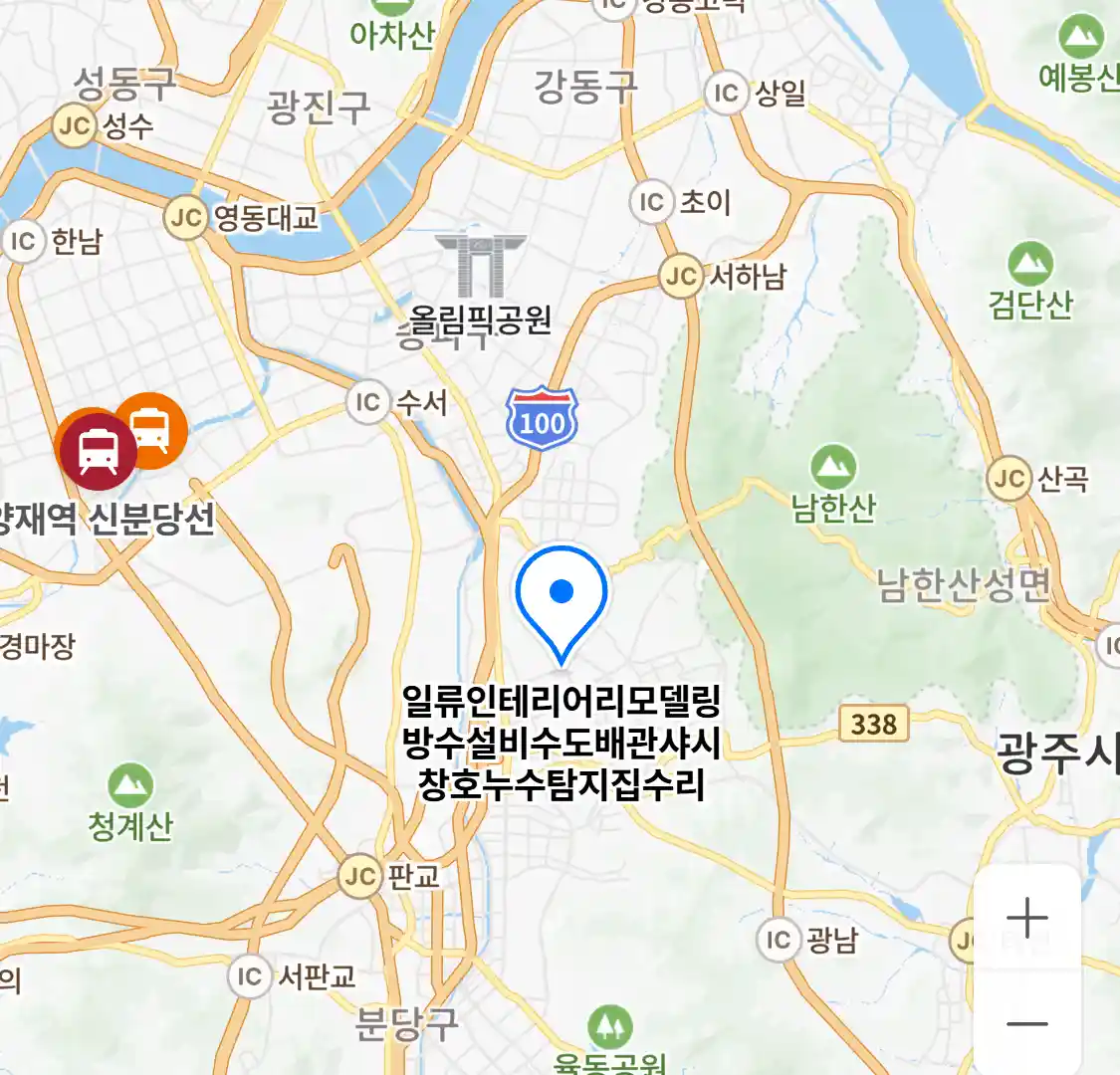
Task: Open the red subway station marker
Action: click(97, 451)
